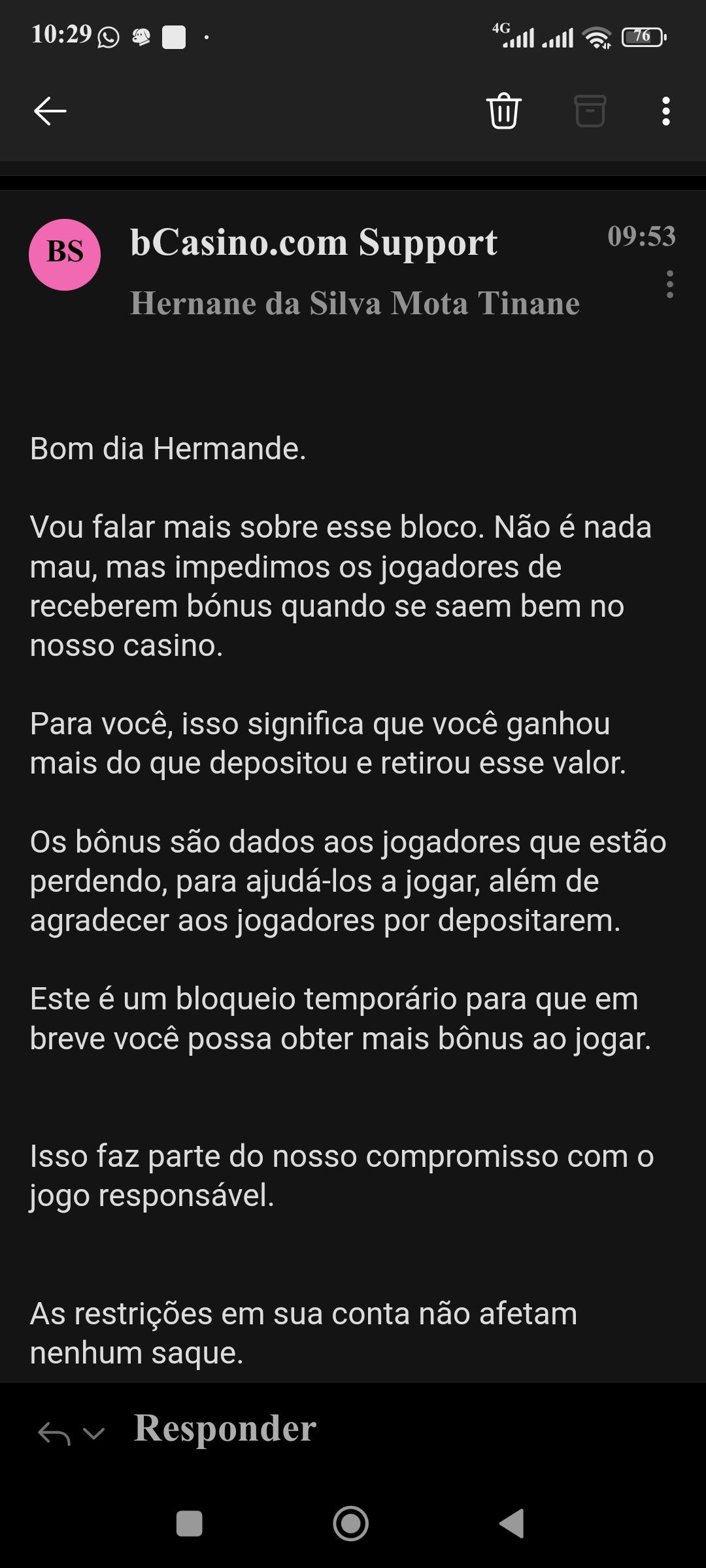Image resolution: width=706 pixels, height=1568 pixels.
Task: Delete this email with trash icon
Action: coord(503,111)
